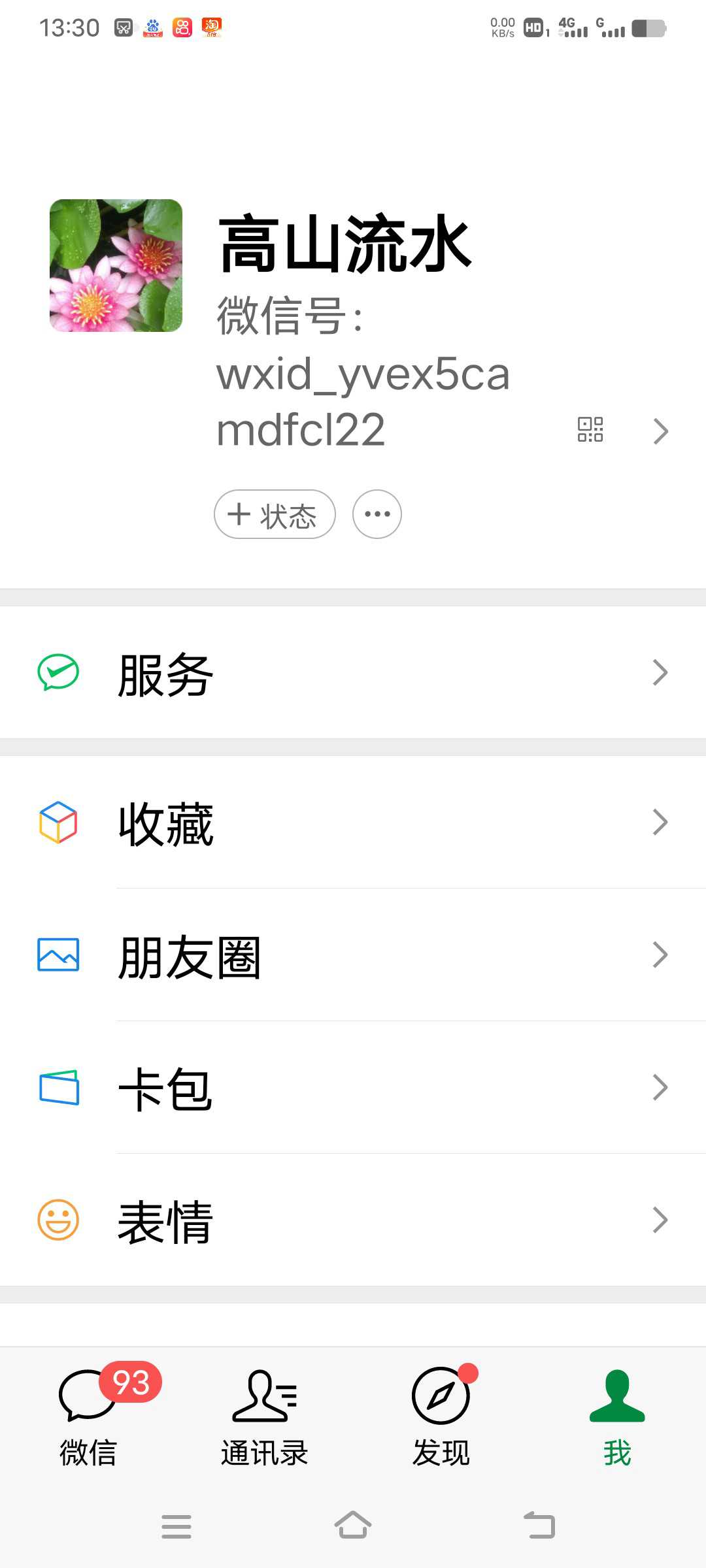Open 服务 row
The image size is (706, 1568).
pyautogui.click(x=353, y=673)
